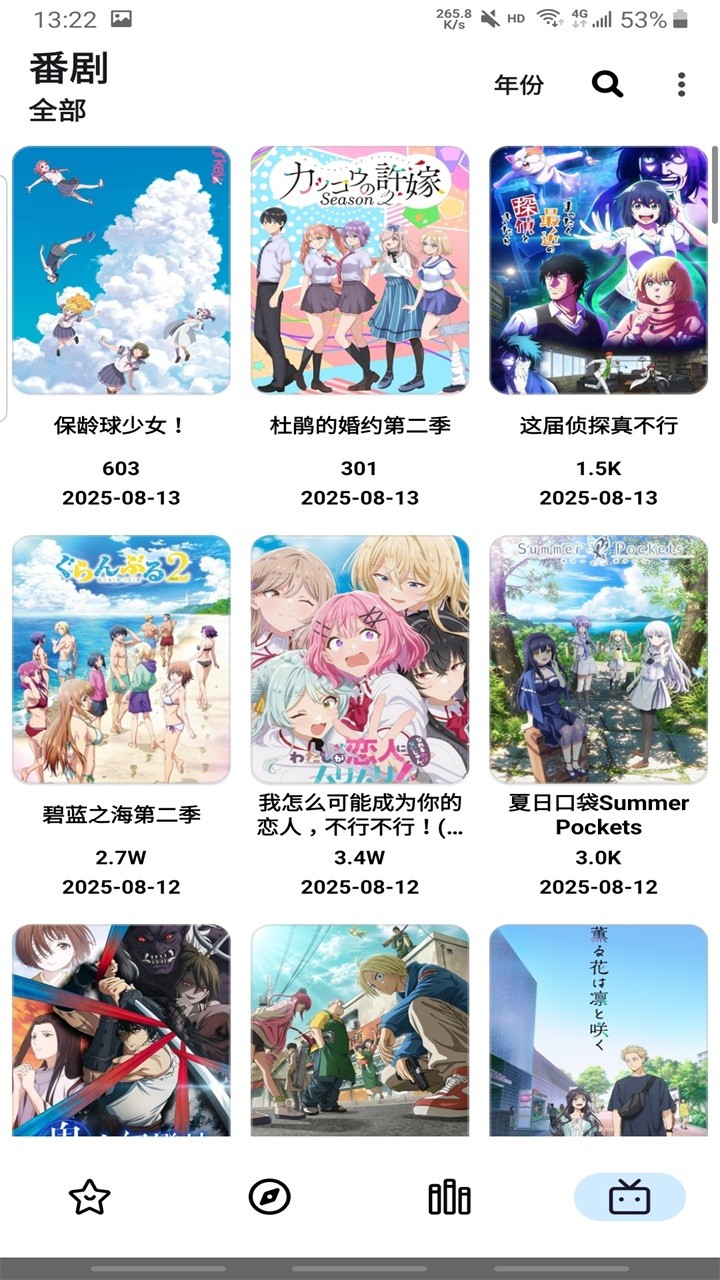The image size is (720, 1280).
Task: Switch to the compass discover tab
Action: pos(269,1197)
